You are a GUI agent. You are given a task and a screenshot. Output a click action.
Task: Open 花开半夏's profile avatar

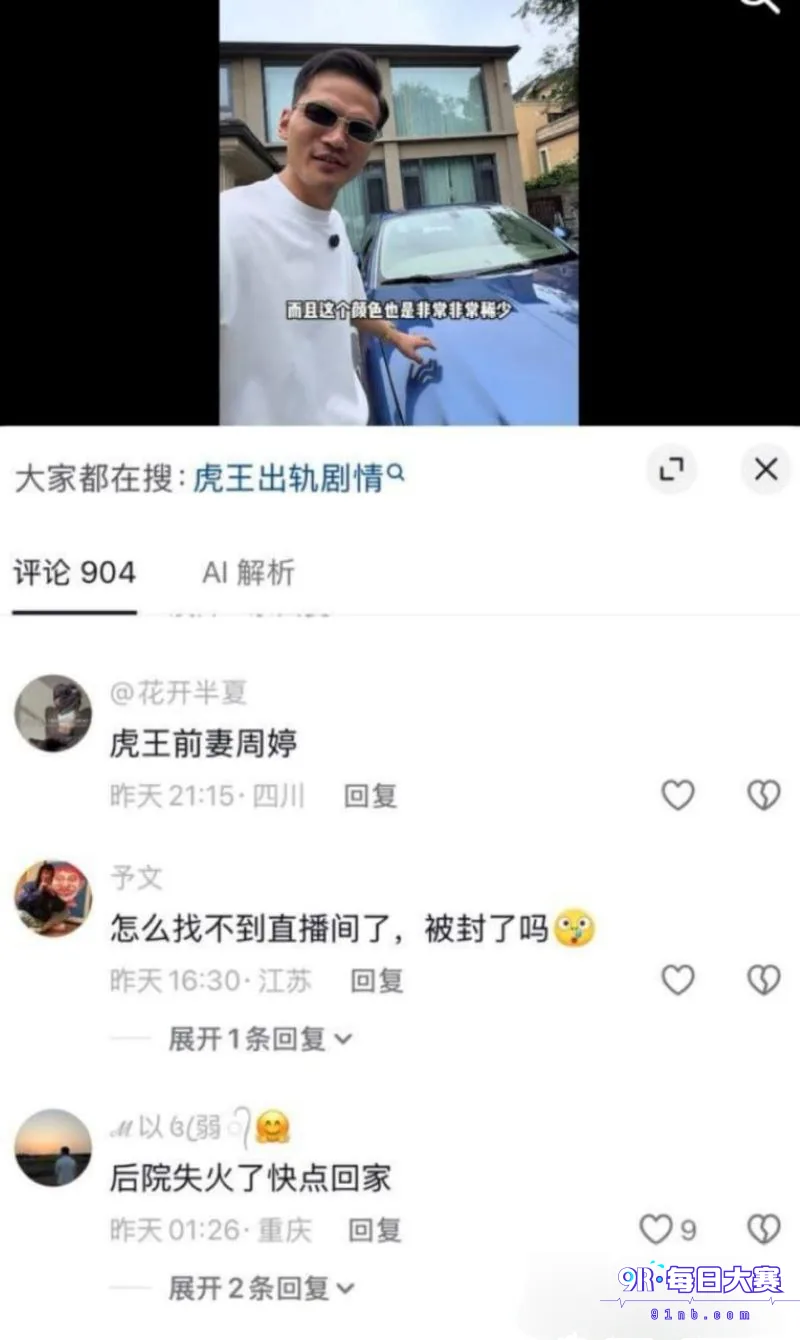point(53,713)
